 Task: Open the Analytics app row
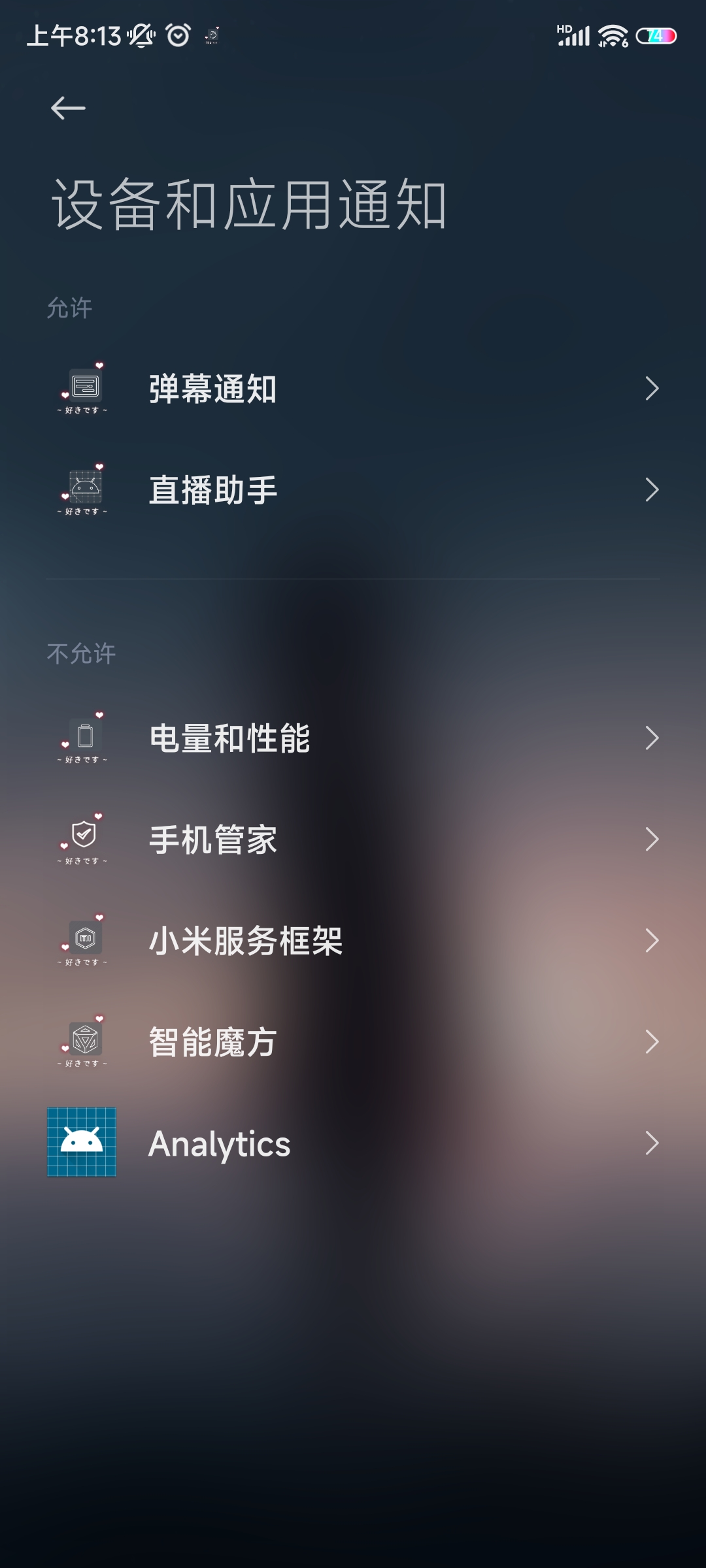pos(353,1143)
